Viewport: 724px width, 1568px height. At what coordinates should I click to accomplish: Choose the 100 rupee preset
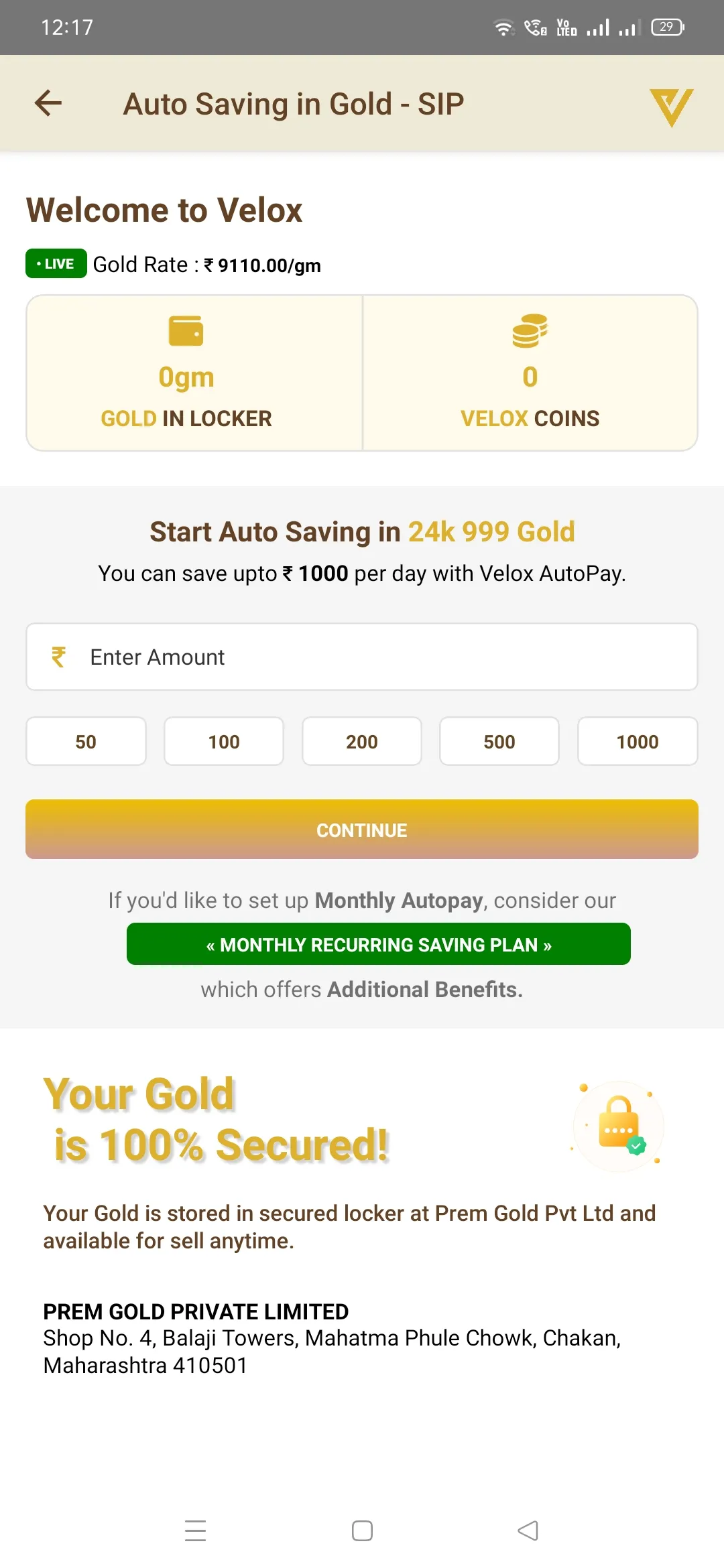coord(224,742)
